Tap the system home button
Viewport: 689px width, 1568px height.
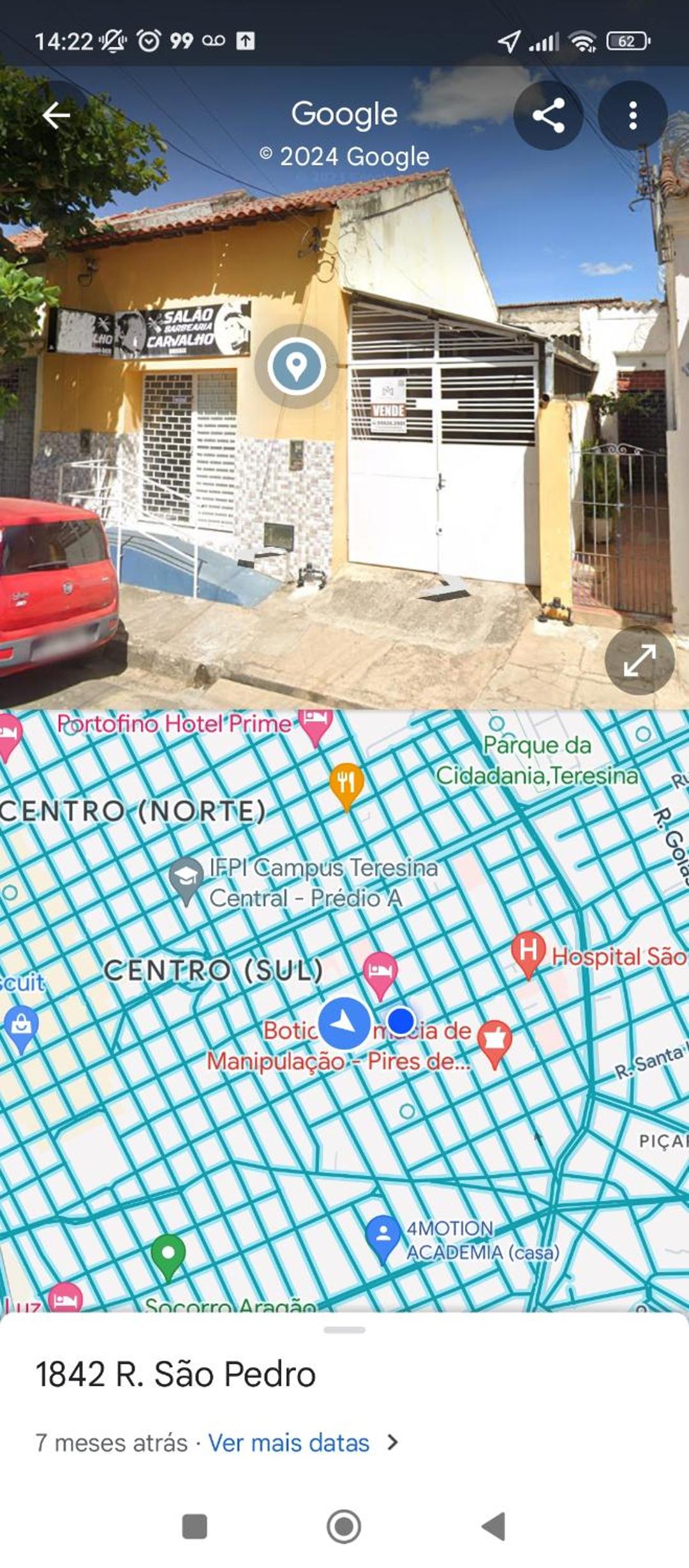pos(344,1527)
